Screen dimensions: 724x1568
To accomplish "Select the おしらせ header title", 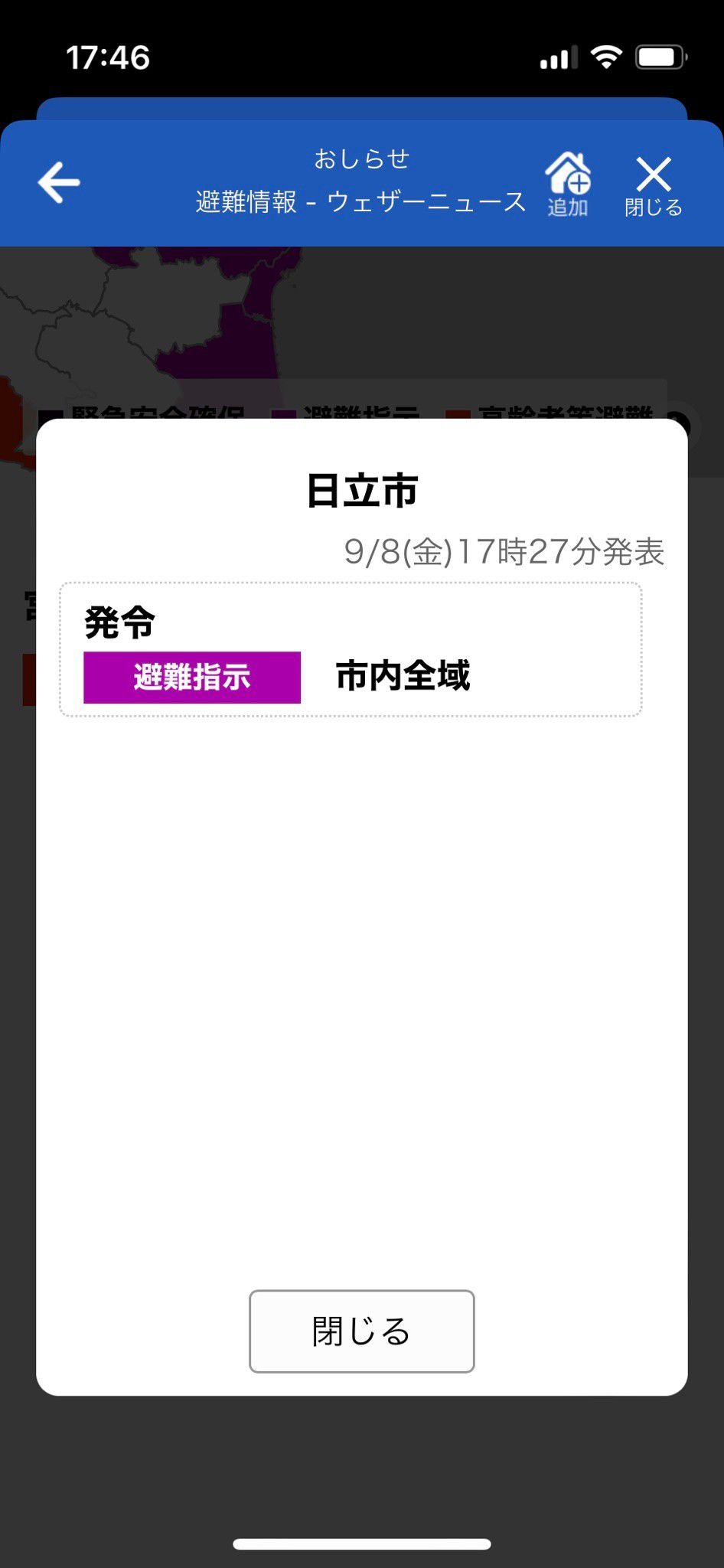I will (362, 158).
